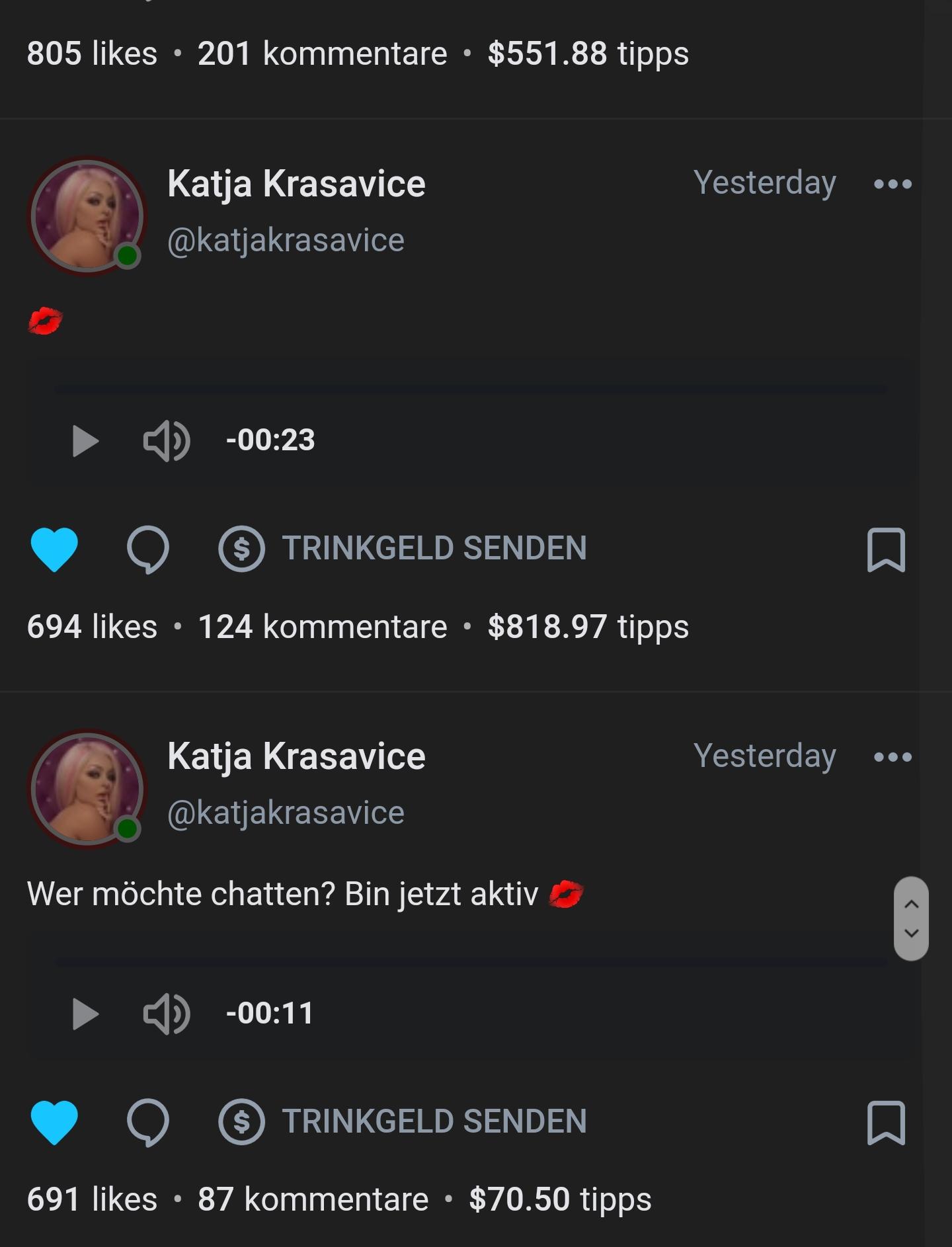
Task: Click the volume icon on the first audio player
Action: pos(167,440)
